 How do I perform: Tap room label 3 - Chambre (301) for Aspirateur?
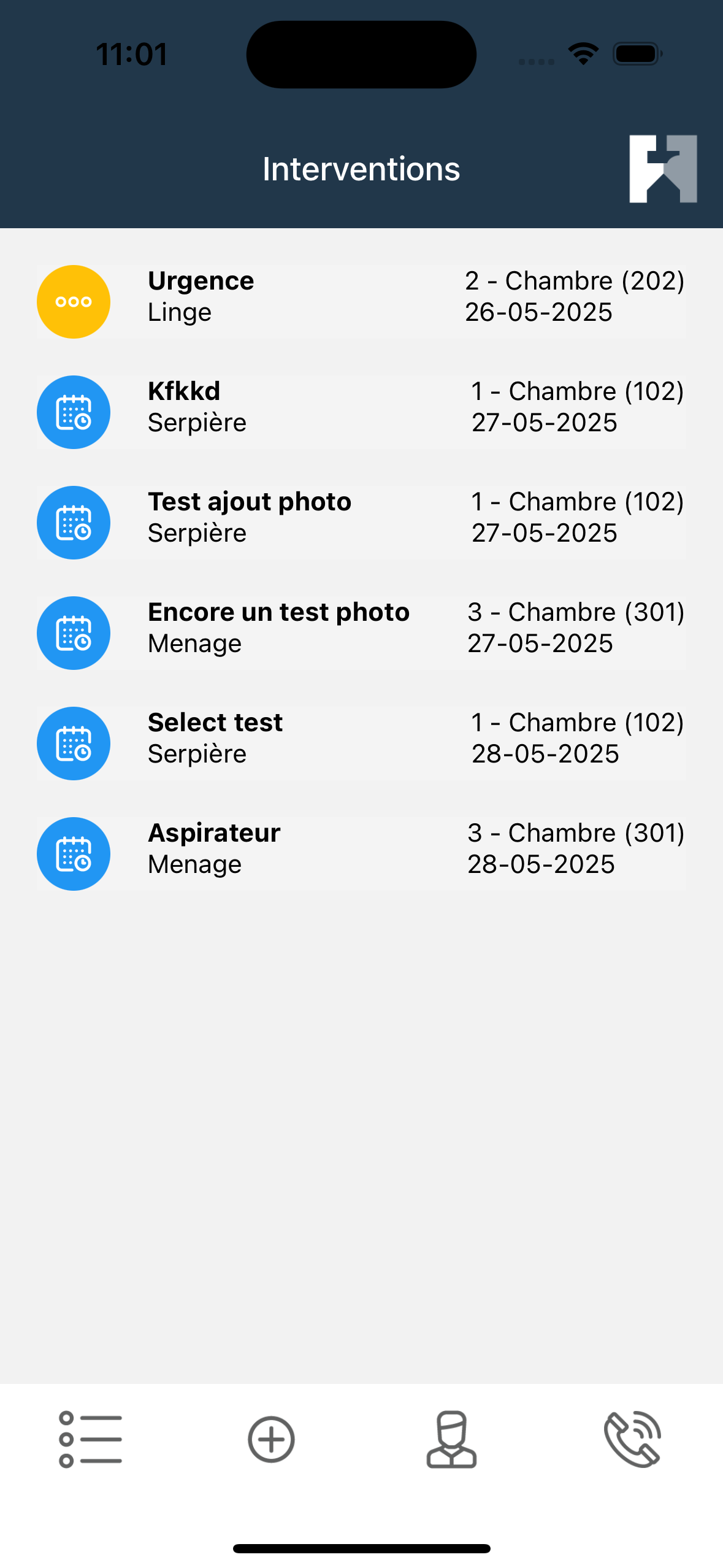tap(576, 832)
